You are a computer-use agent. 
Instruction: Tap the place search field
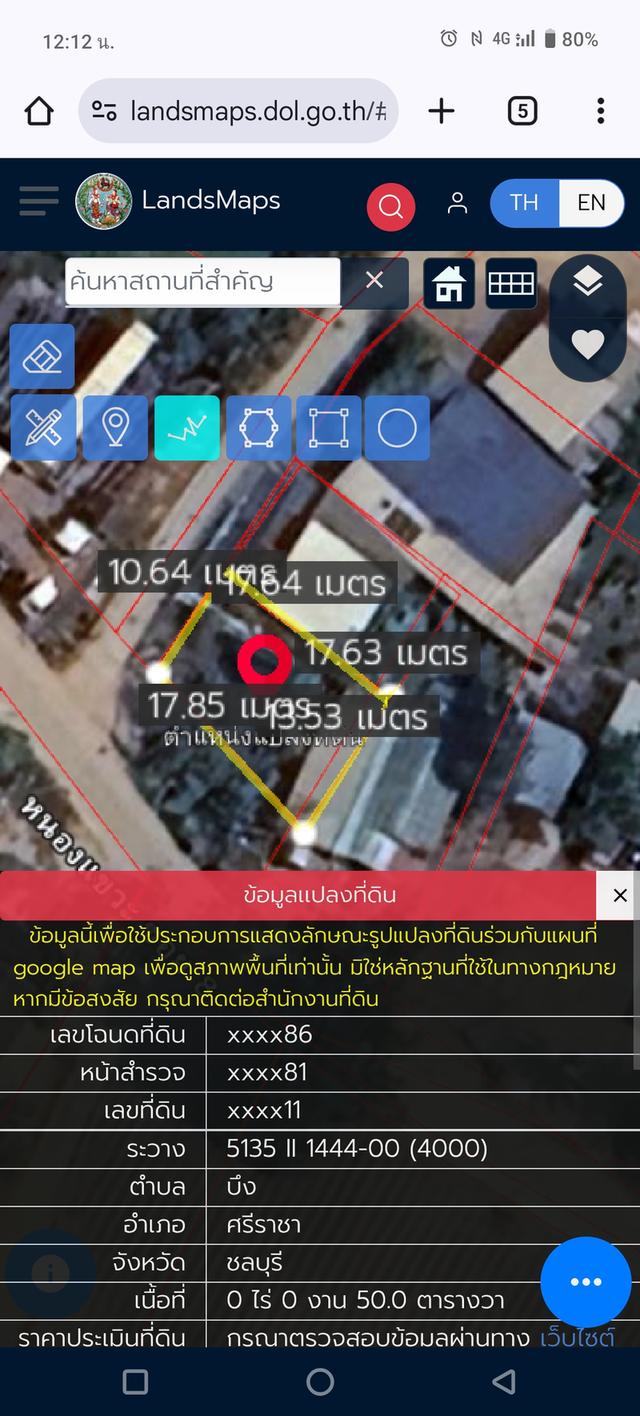point(203,282)
